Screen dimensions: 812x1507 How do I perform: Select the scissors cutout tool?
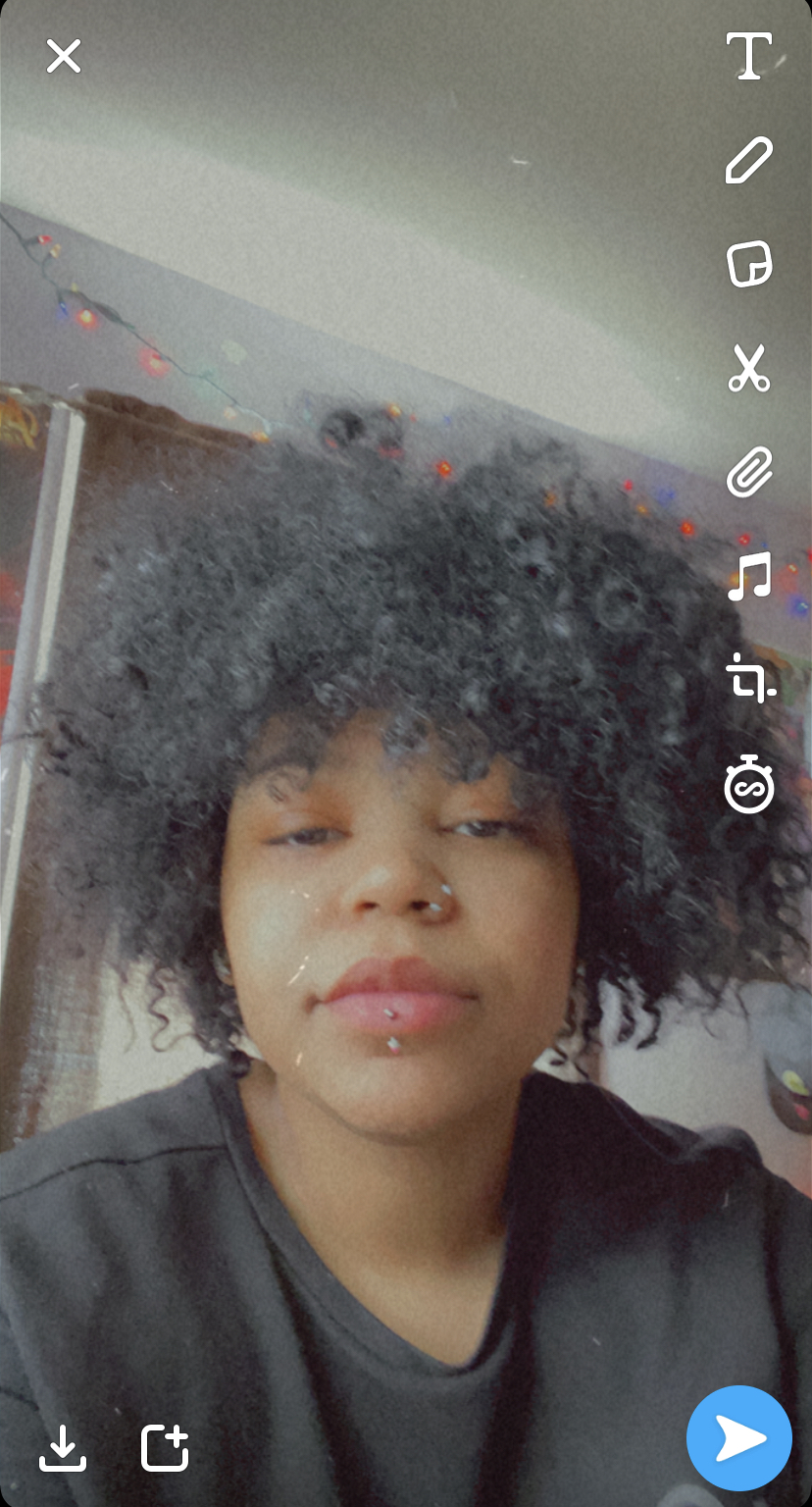click(749, 369)
